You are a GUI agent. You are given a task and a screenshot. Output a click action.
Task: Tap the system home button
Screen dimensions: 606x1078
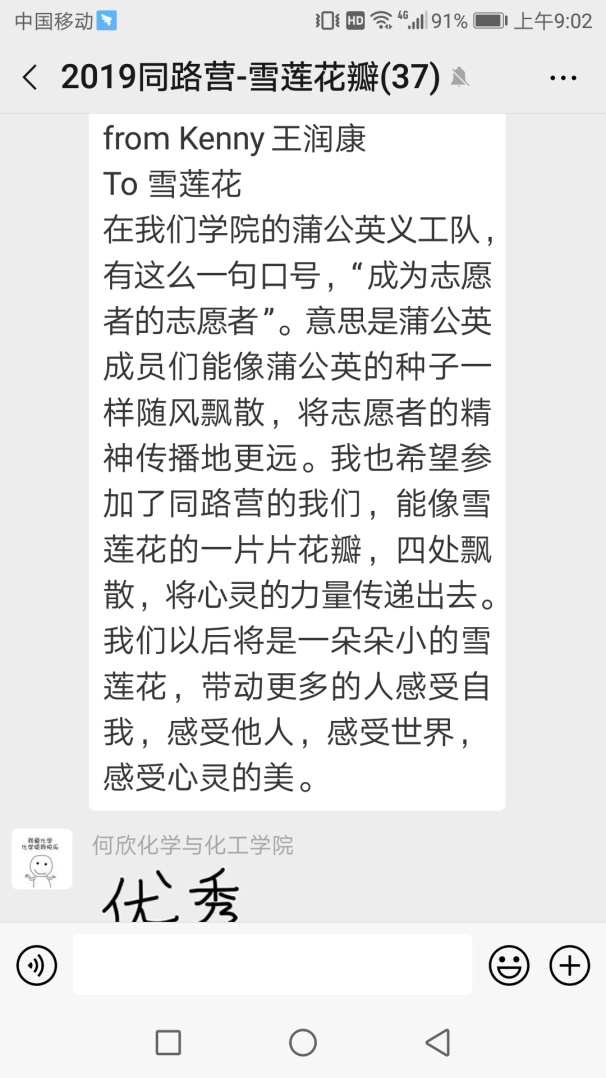[303, 1042]
